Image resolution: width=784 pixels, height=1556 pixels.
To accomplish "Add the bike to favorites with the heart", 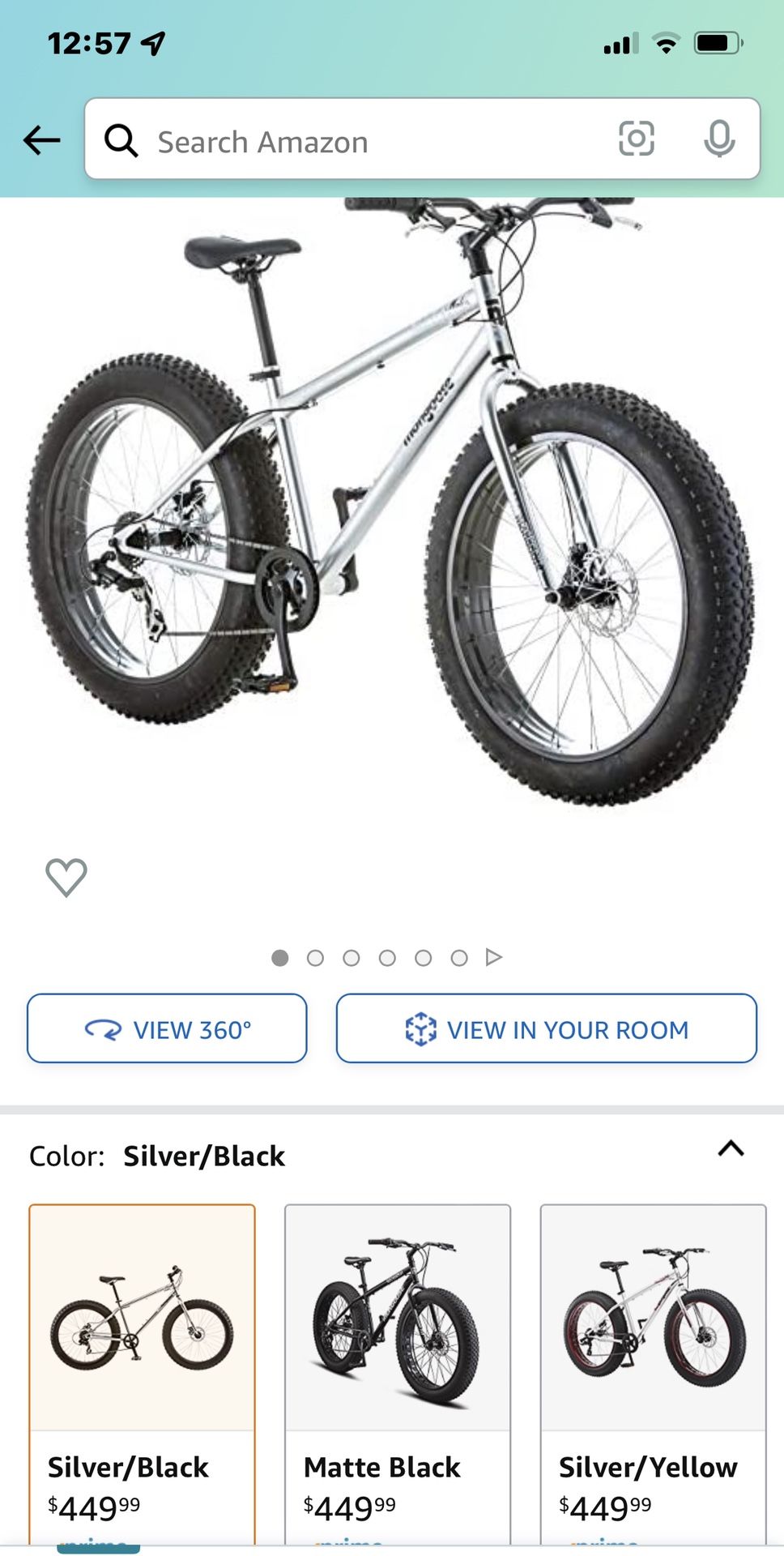I will click(66, 877).
